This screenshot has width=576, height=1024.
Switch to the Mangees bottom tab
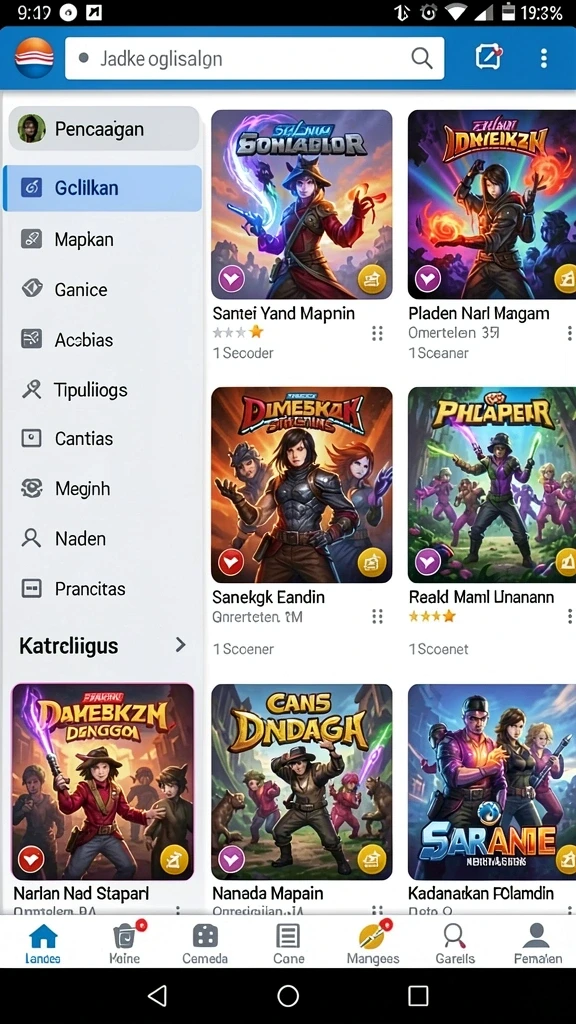(x=372, y=944)
